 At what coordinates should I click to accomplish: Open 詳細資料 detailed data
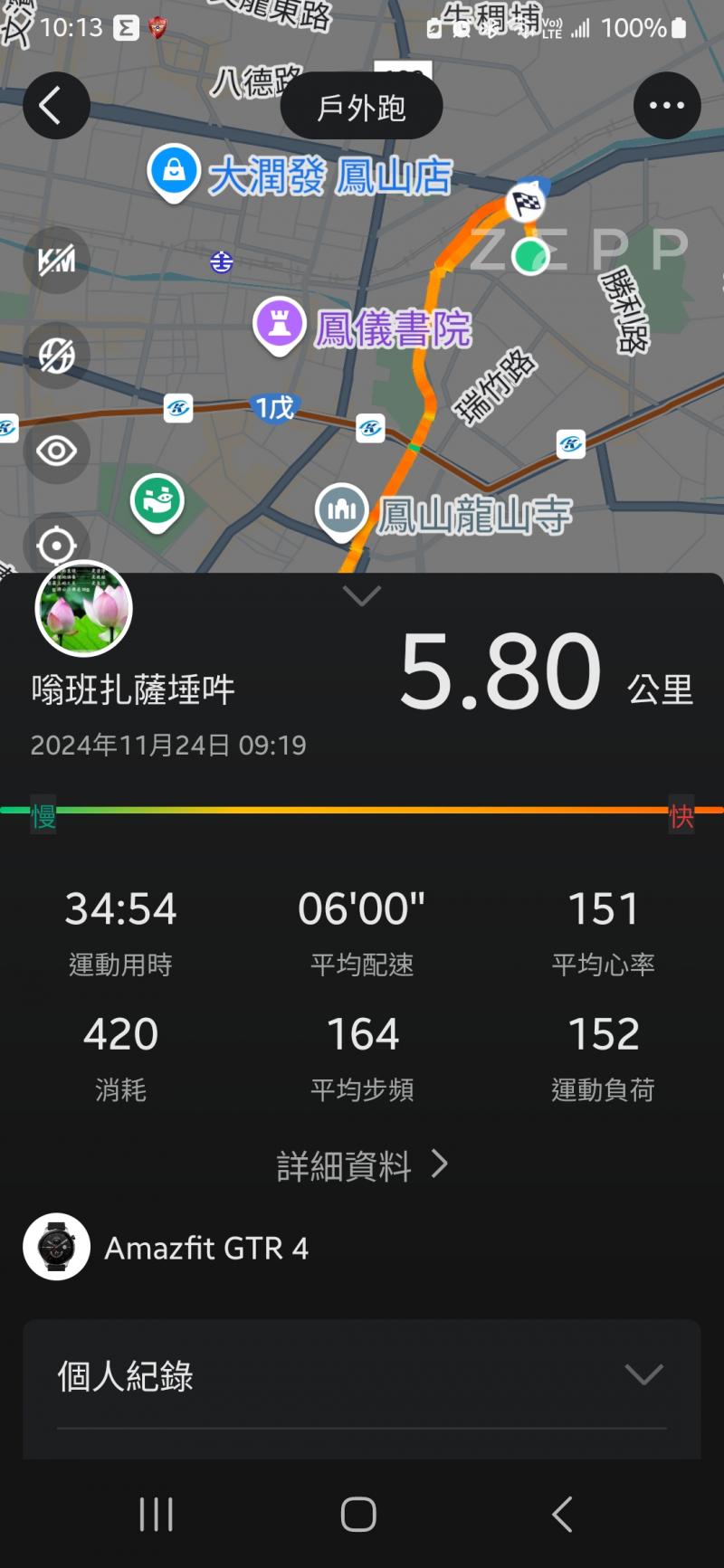point(361,1165)
